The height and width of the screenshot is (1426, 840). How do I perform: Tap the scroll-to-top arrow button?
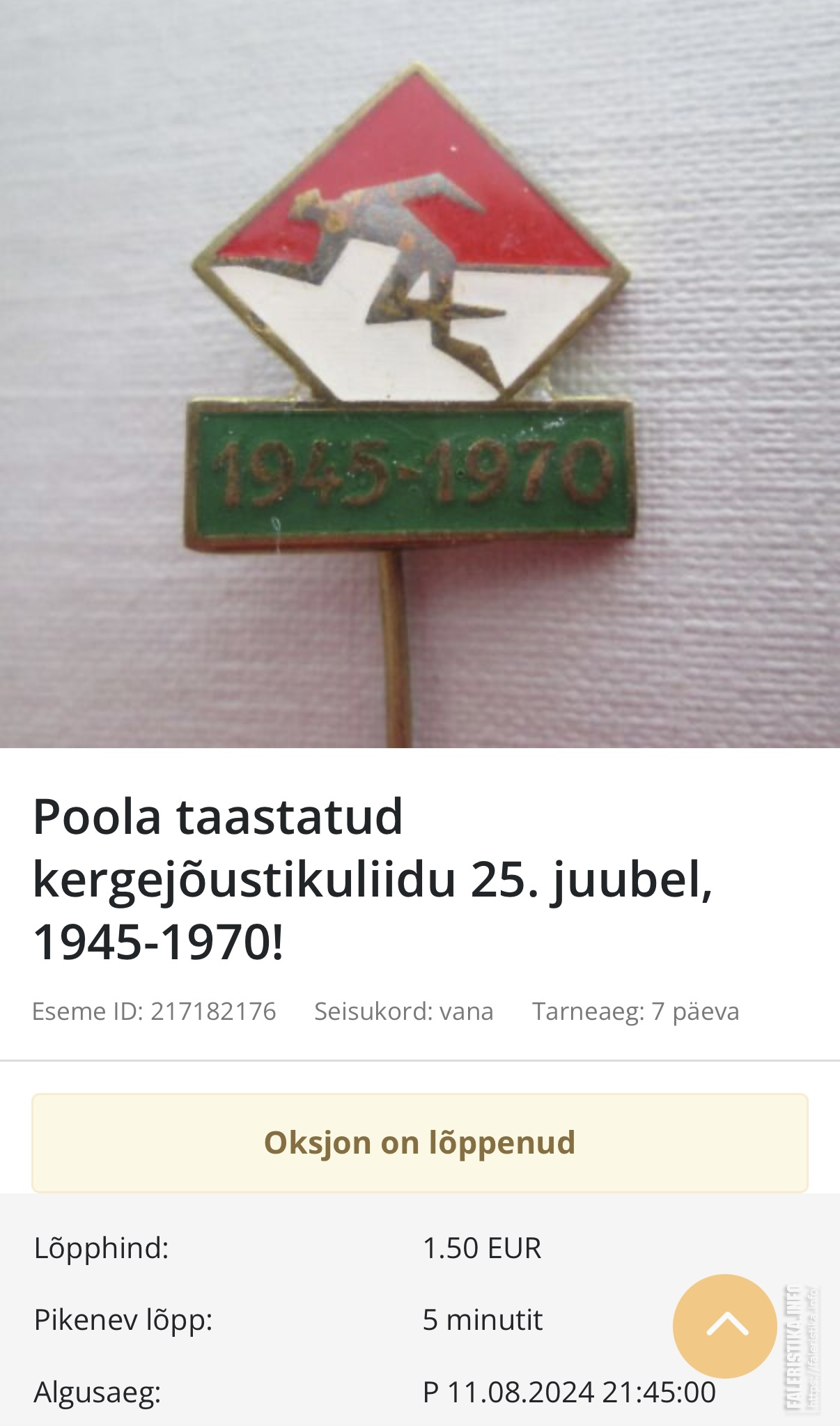pyautogui.click(x=724, y=1326)
